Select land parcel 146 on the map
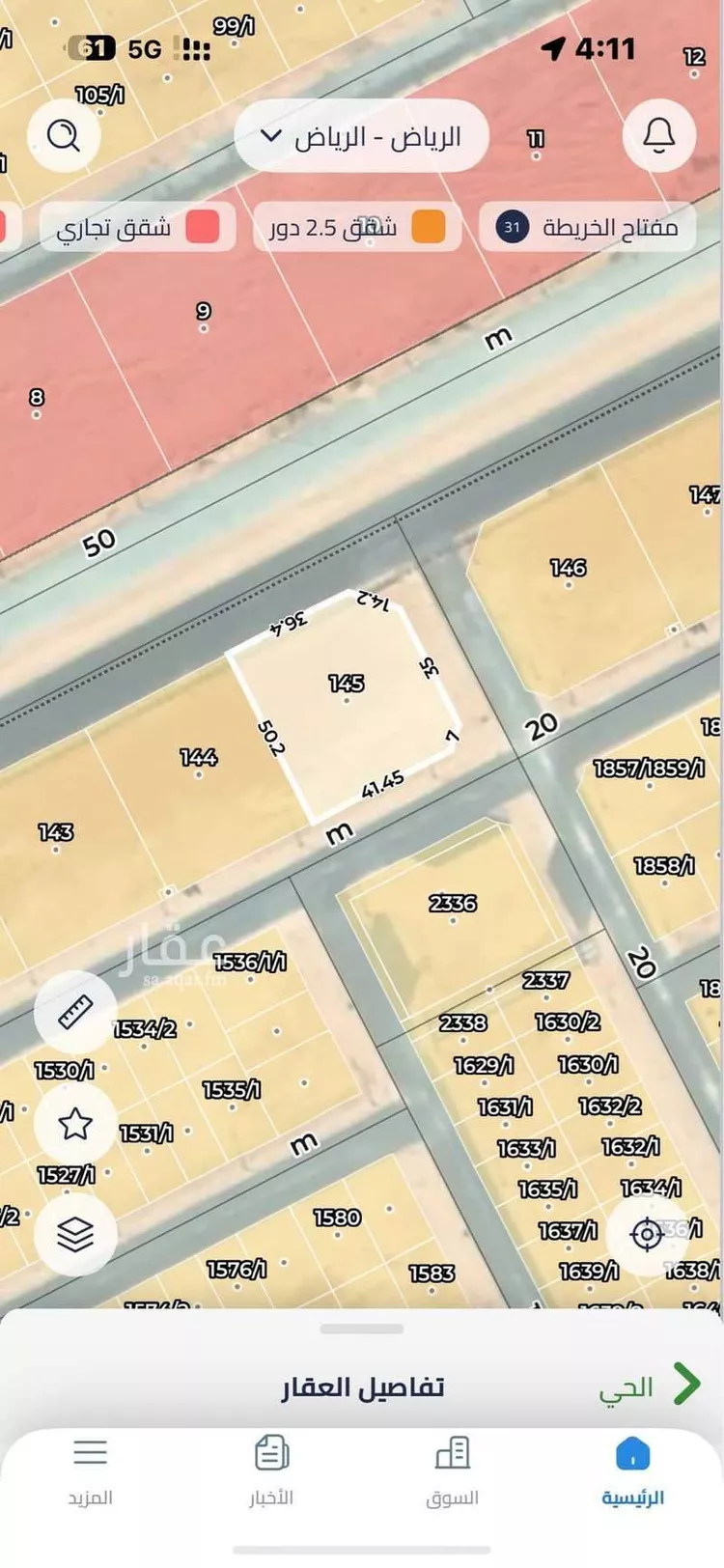 (569, 579)
